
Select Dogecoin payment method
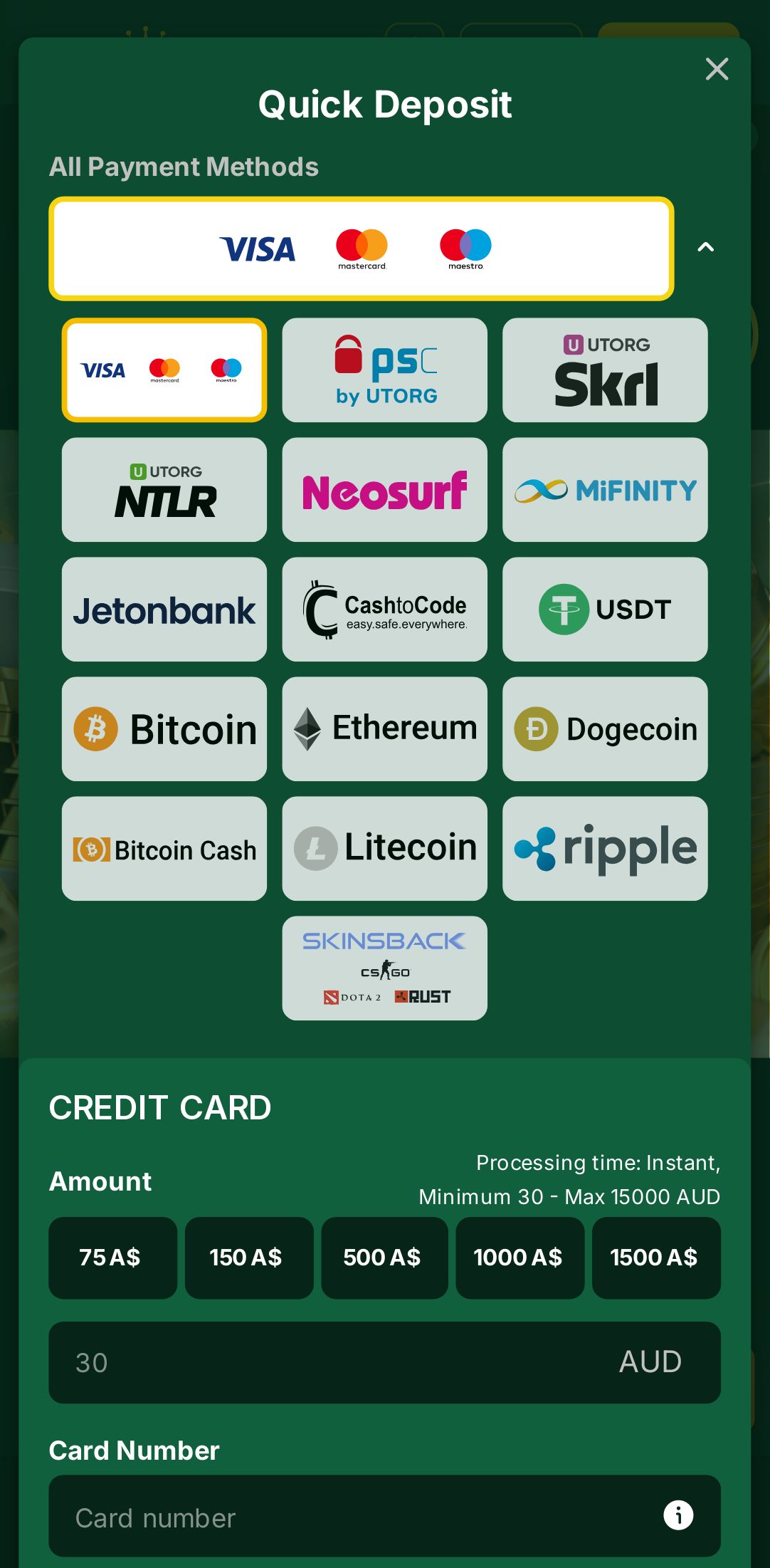click(x=605, y=729)
